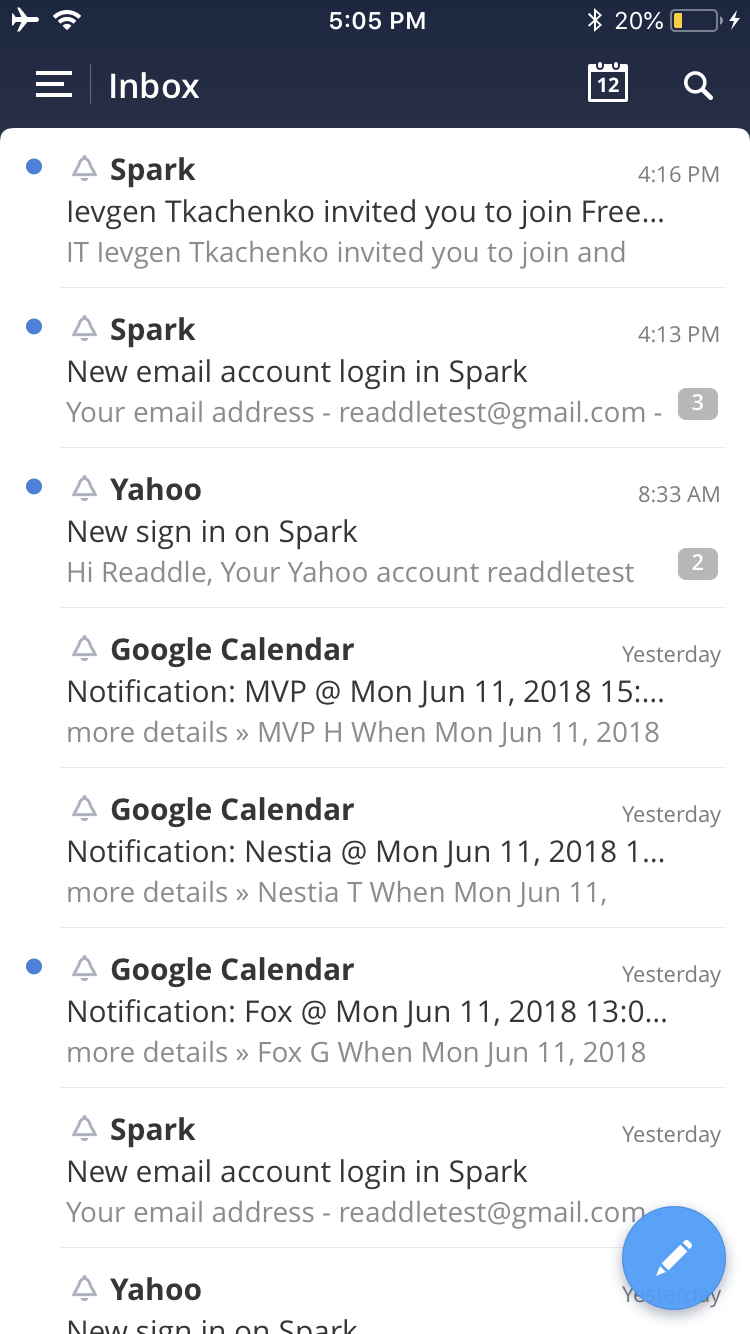Open the calendar icon in header
This screenshot has height=1334, width=750.
coord(607,84)
